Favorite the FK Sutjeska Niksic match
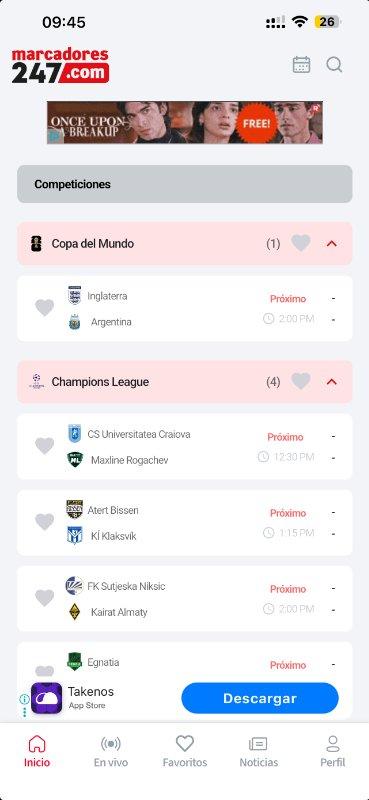The width and height of the screenshot is (369, 800). (44, 598)
